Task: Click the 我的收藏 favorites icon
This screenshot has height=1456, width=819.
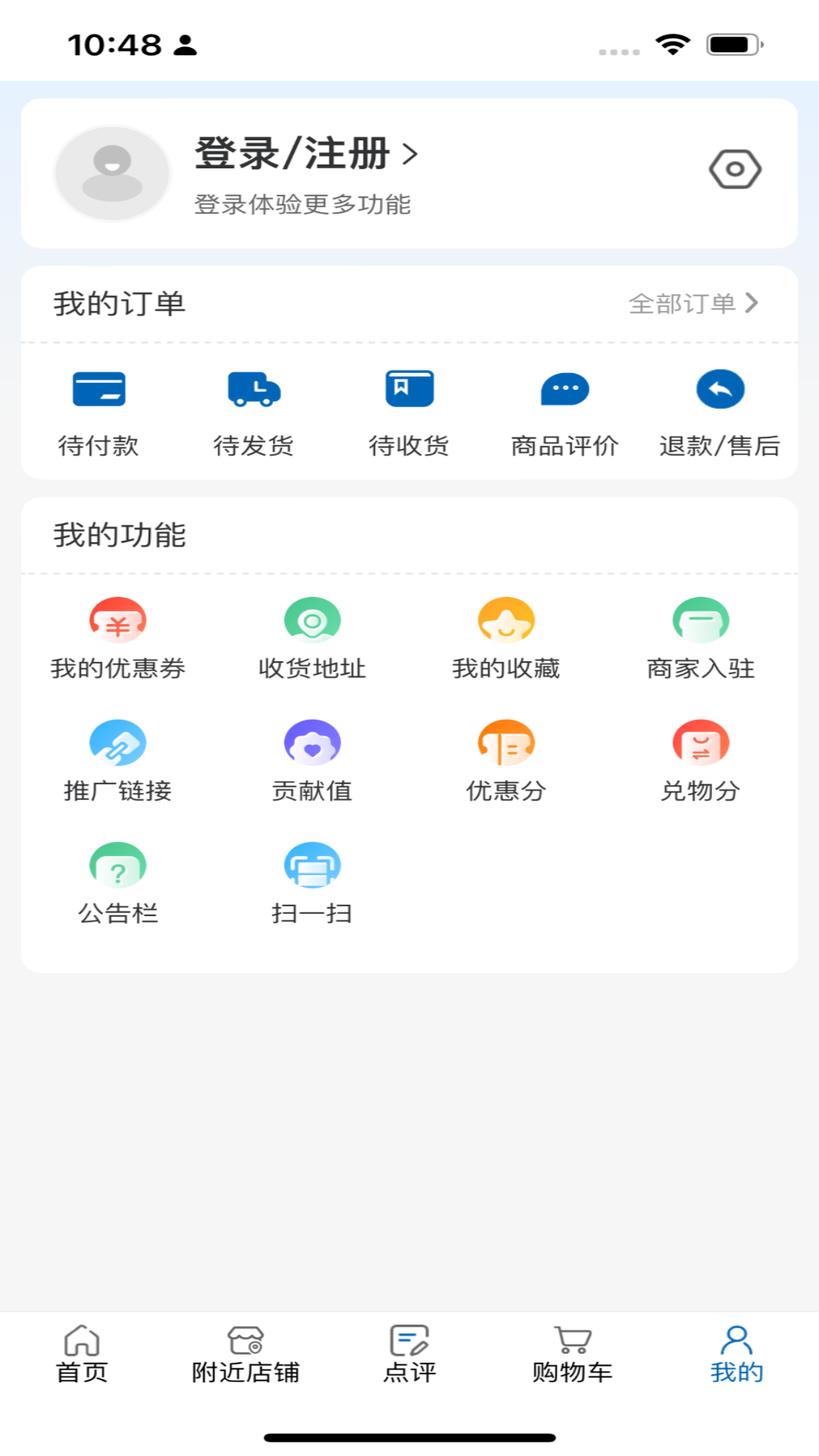Action: [x=506, y=620]
